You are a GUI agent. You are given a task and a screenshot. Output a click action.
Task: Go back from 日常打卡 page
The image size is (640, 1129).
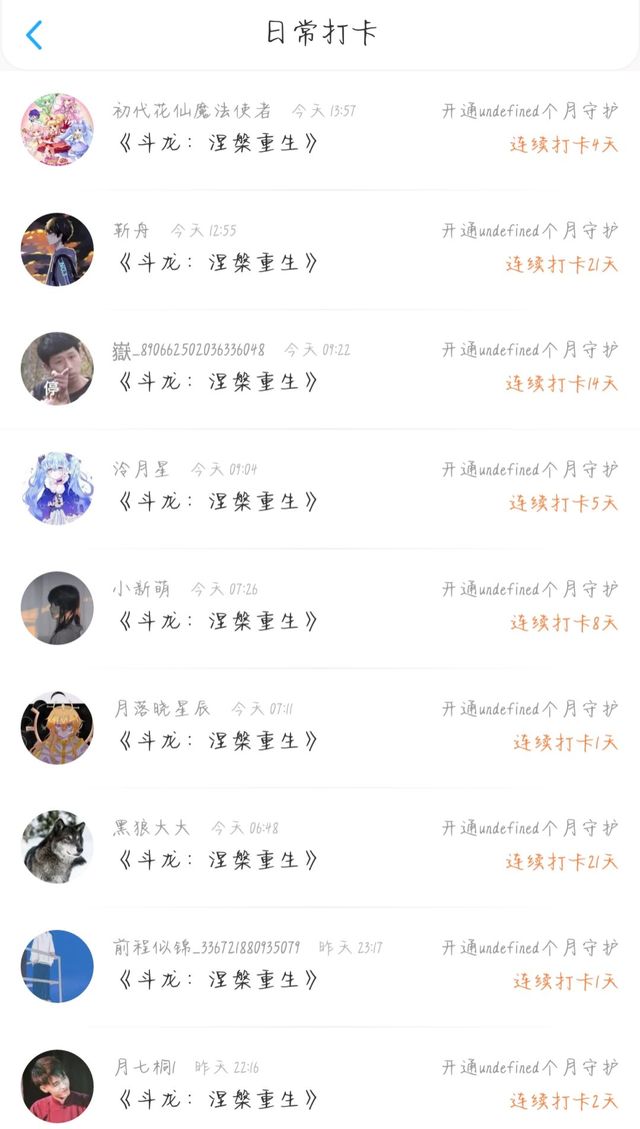click(34, 35)
